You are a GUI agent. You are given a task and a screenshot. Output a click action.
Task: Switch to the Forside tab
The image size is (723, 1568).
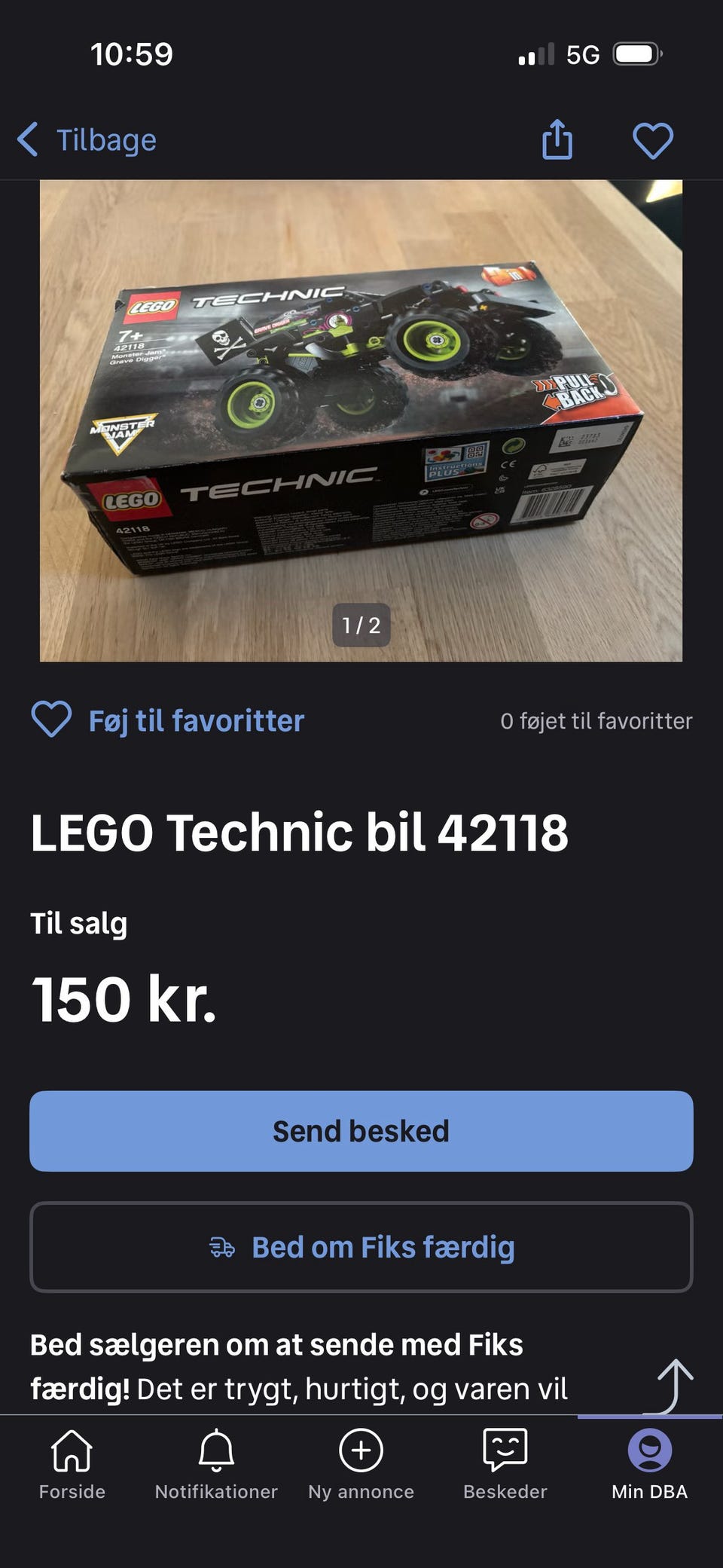click(72, 1464)
